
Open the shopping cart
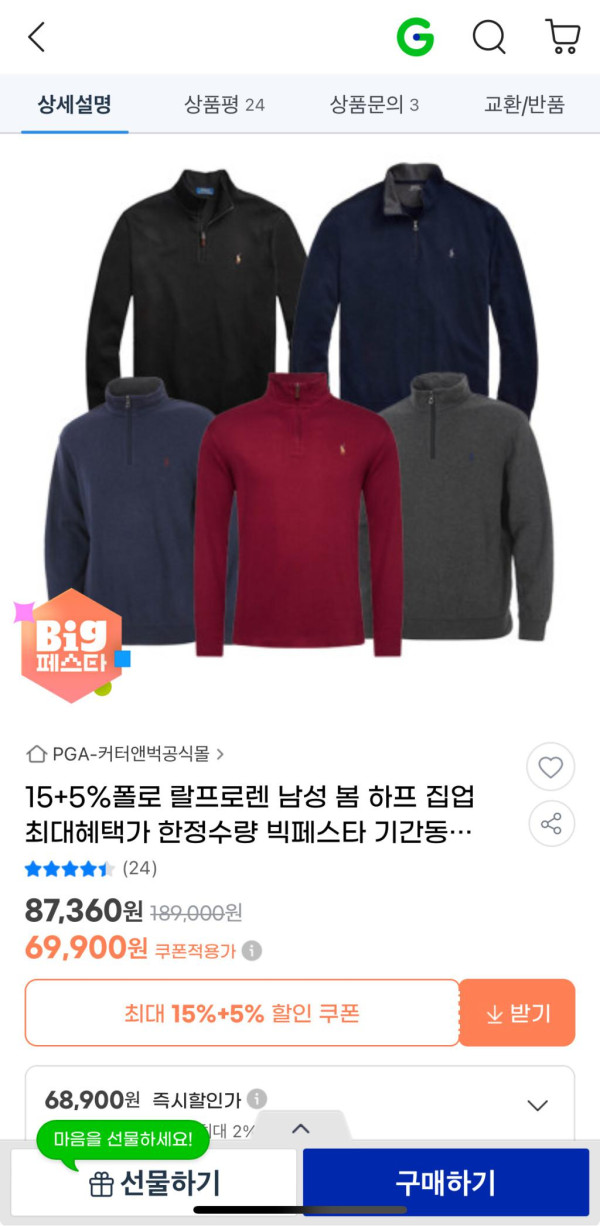point(562,37)
